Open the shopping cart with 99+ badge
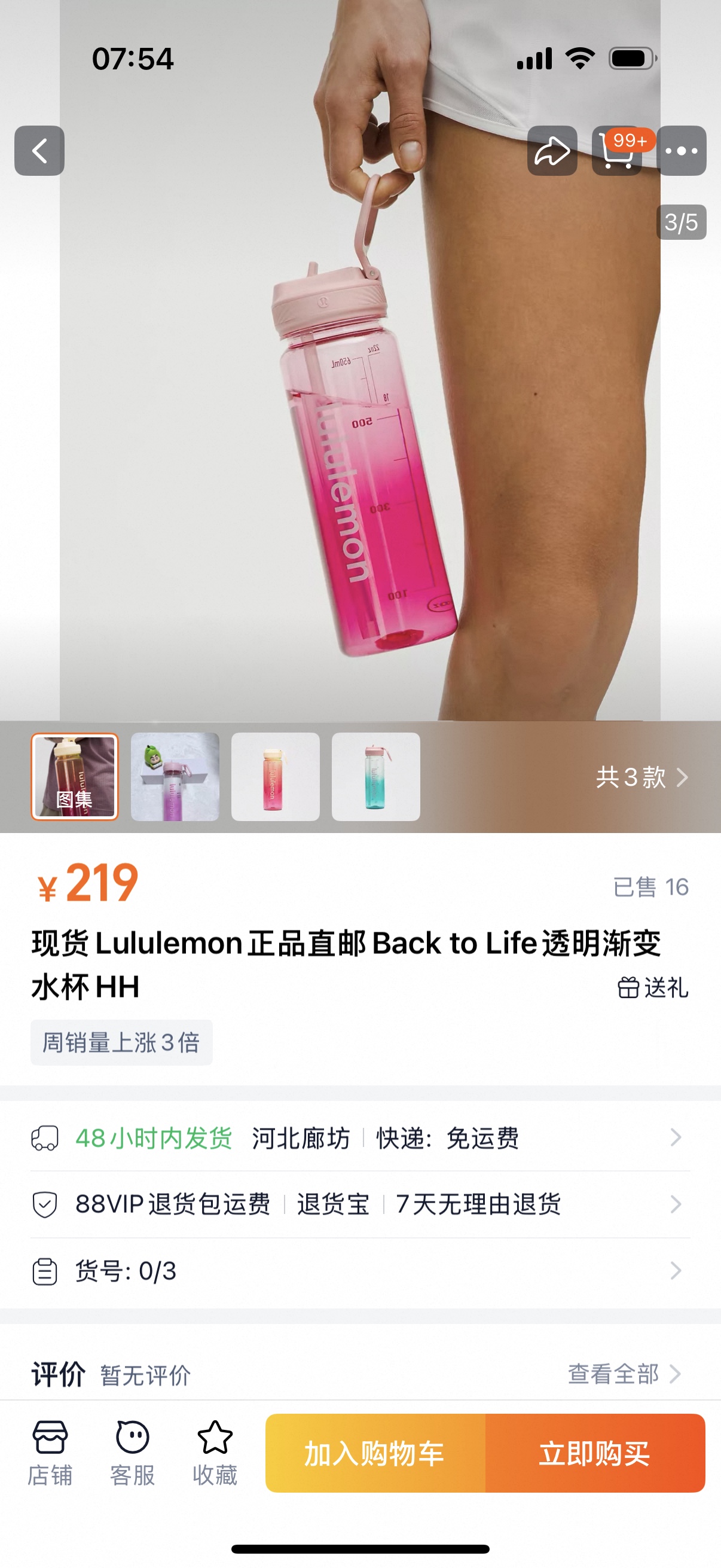This screenshot has width=721, height=1568. pyautogui.click(x=616, y=151)
